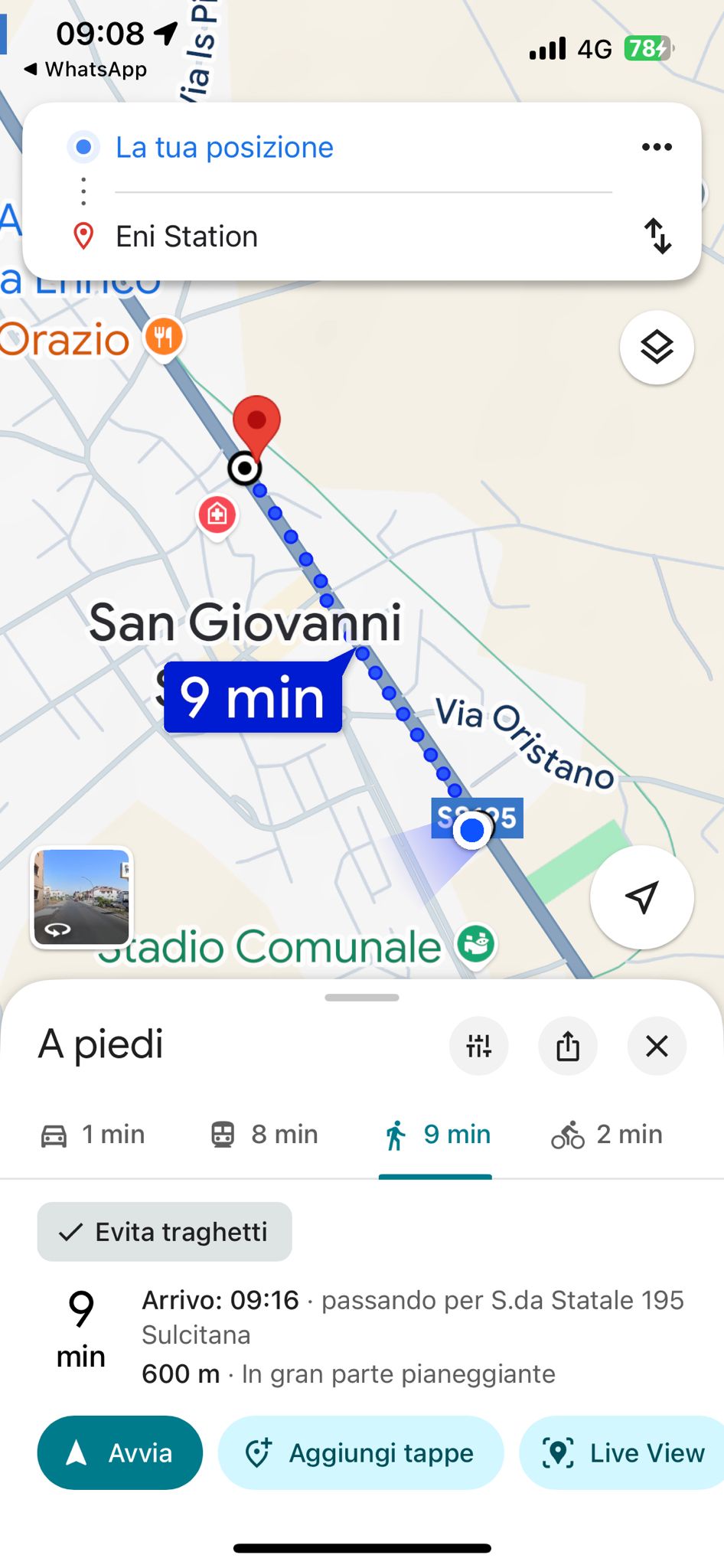Toggle the Evita traghetti chip

tap(165, 1232)
